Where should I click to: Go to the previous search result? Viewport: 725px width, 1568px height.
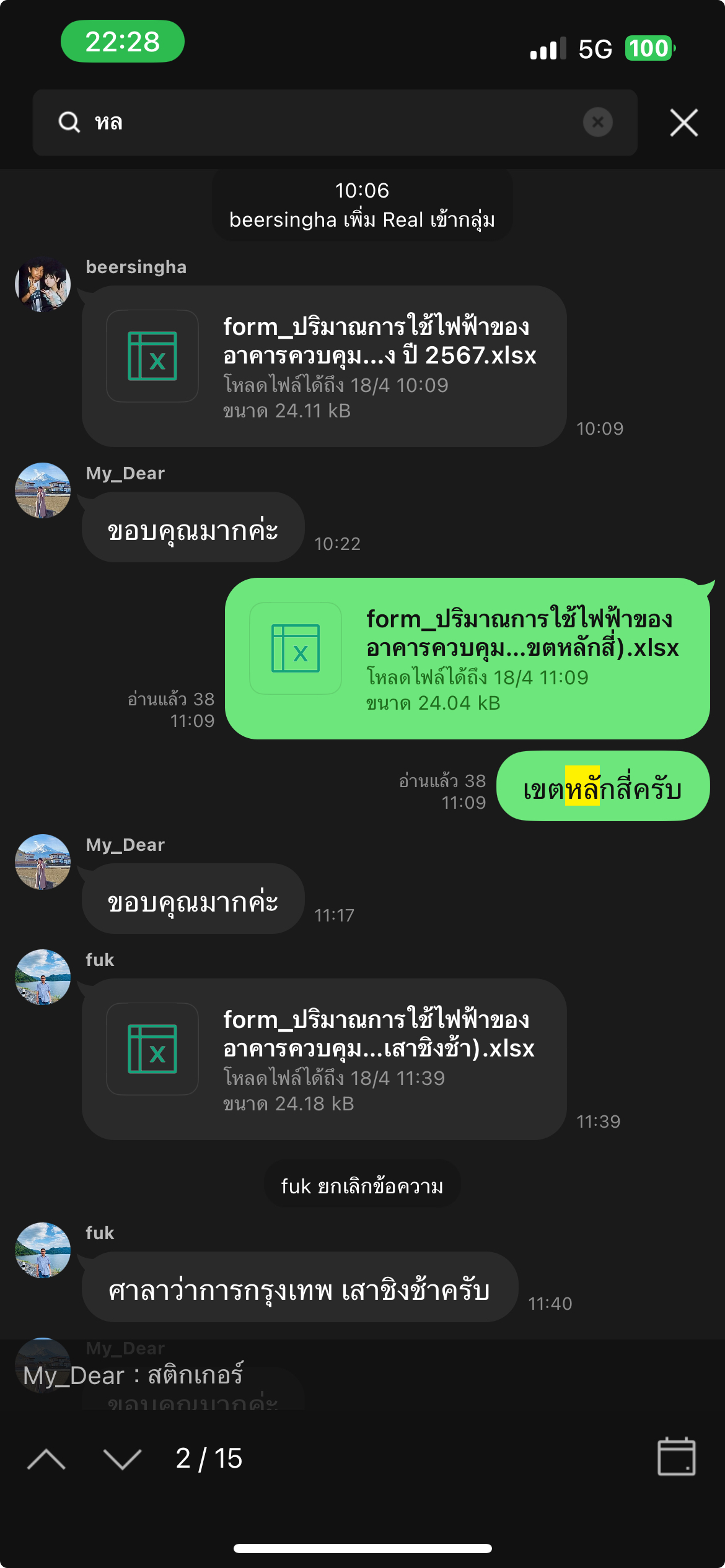(46, 1459)
